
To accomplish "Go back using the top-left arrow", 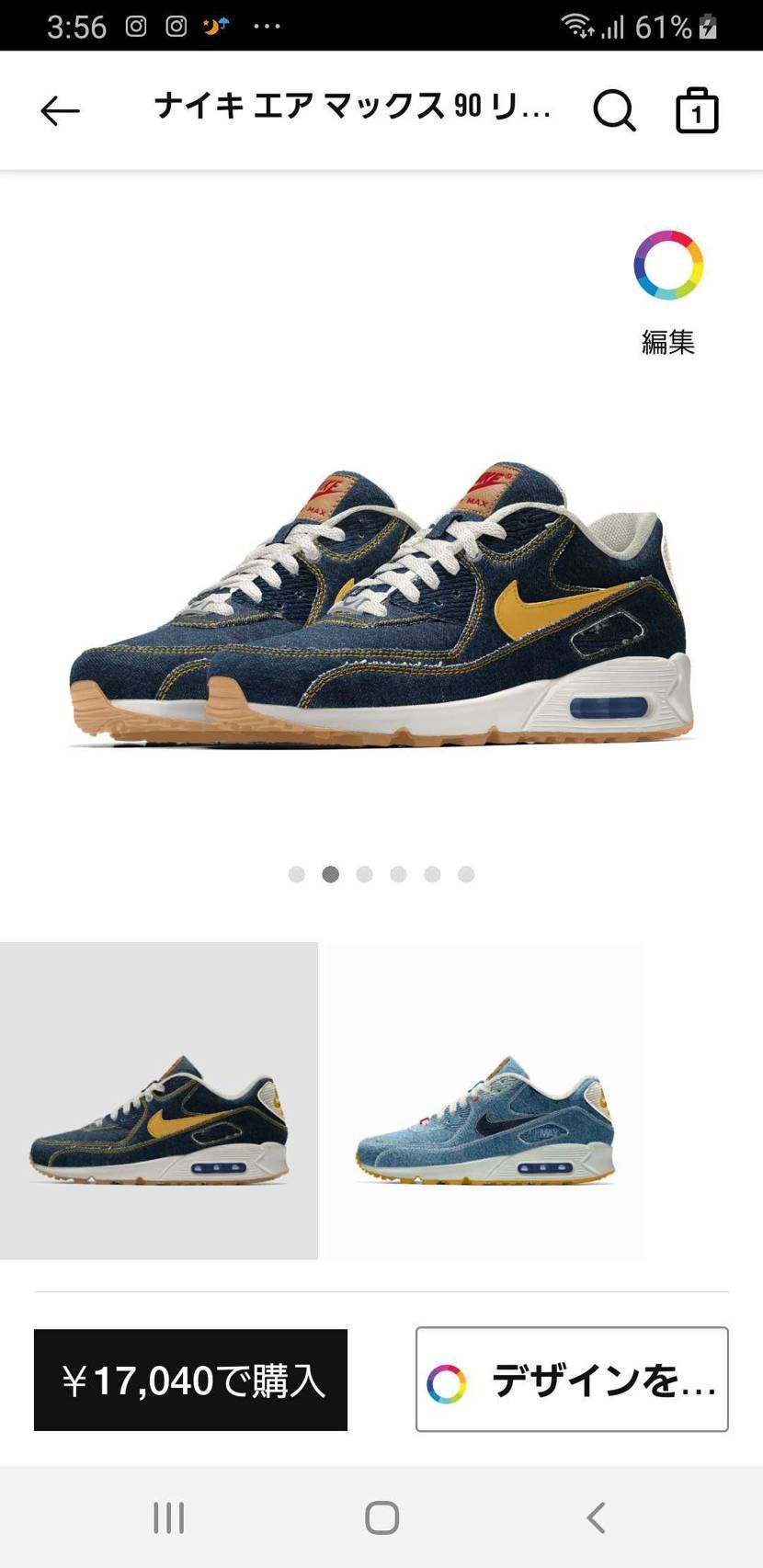I will click(60, 111).
